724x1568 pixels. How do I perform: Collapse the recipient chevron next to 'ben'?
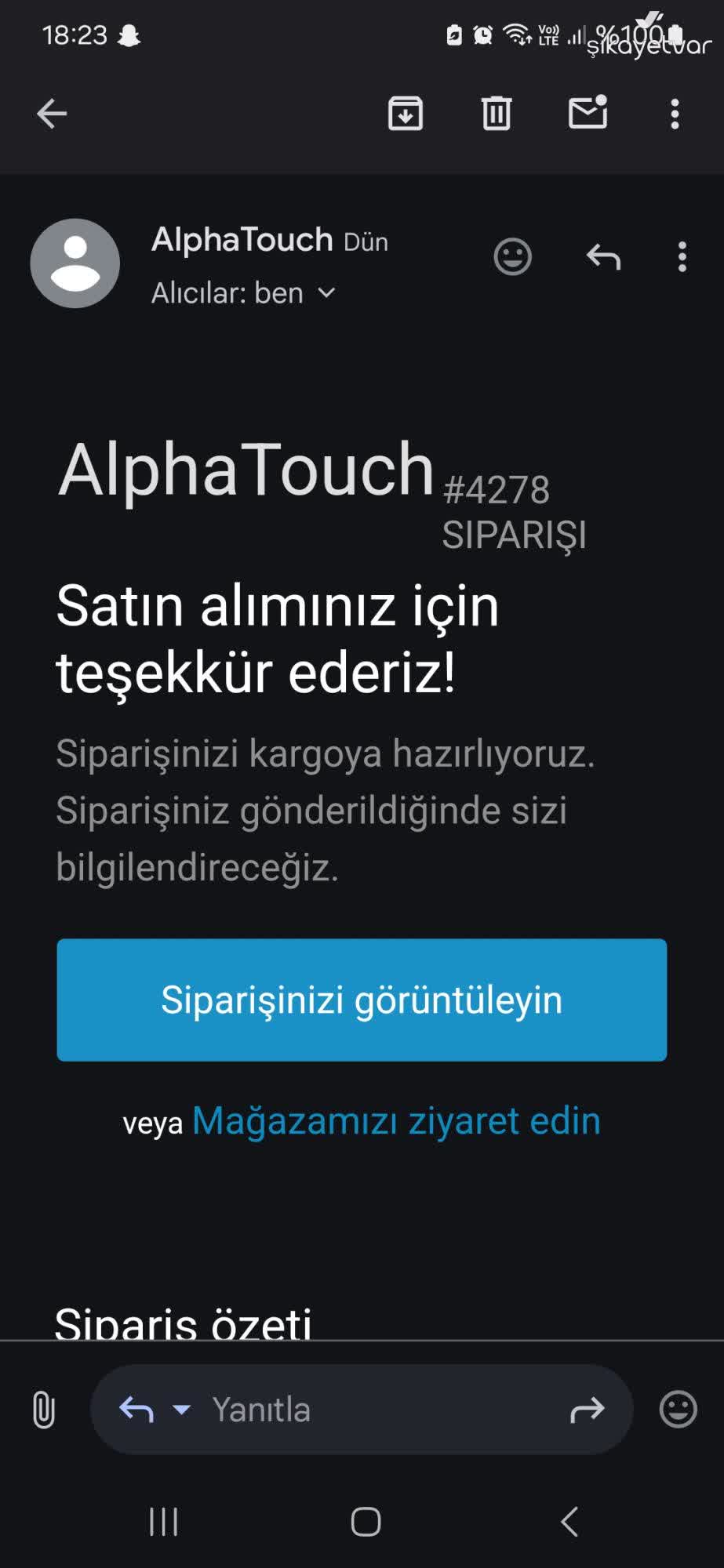326,292
